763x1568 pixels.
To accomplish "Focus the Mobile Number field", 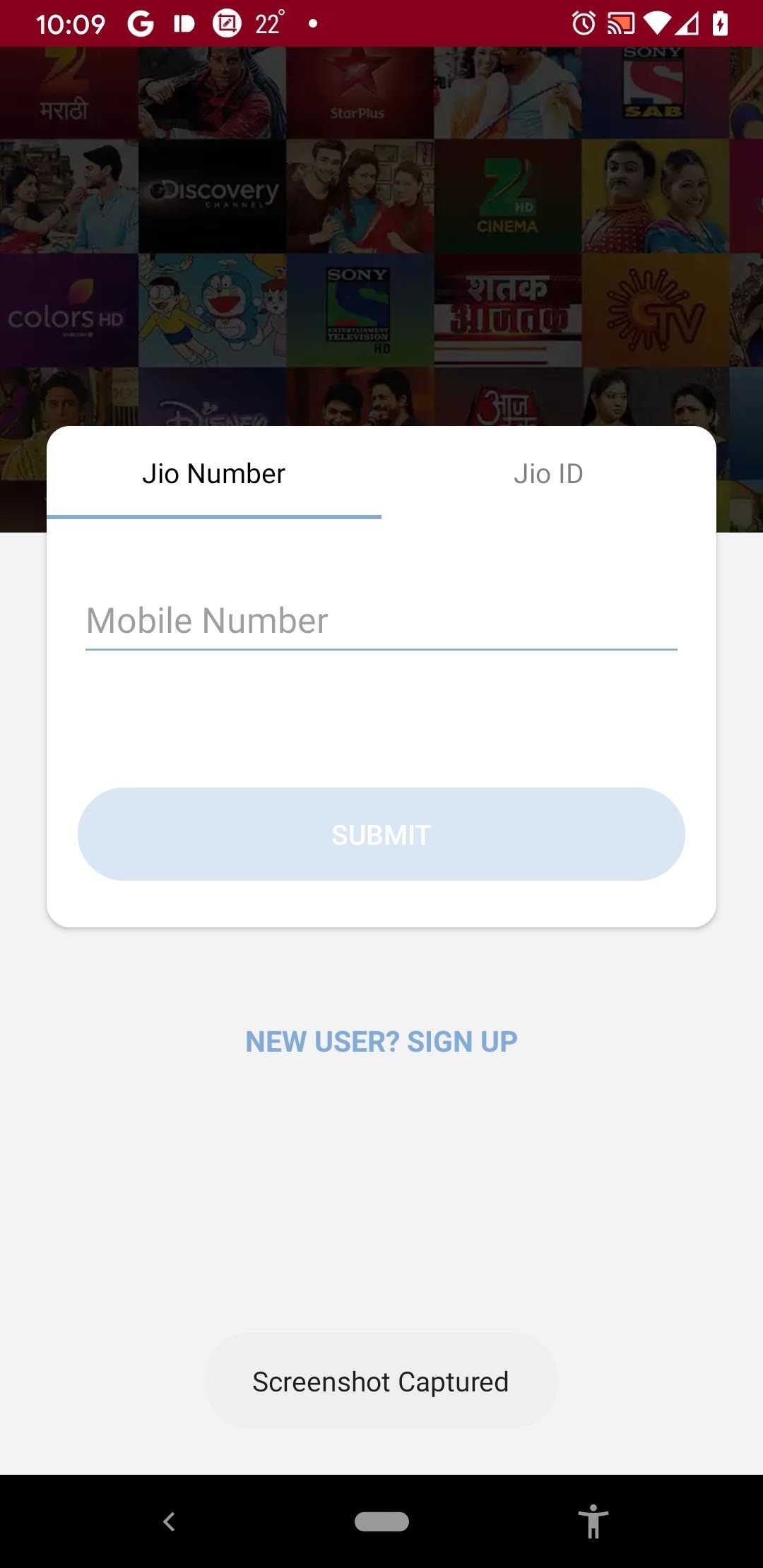I will click(x=381, y=622).
